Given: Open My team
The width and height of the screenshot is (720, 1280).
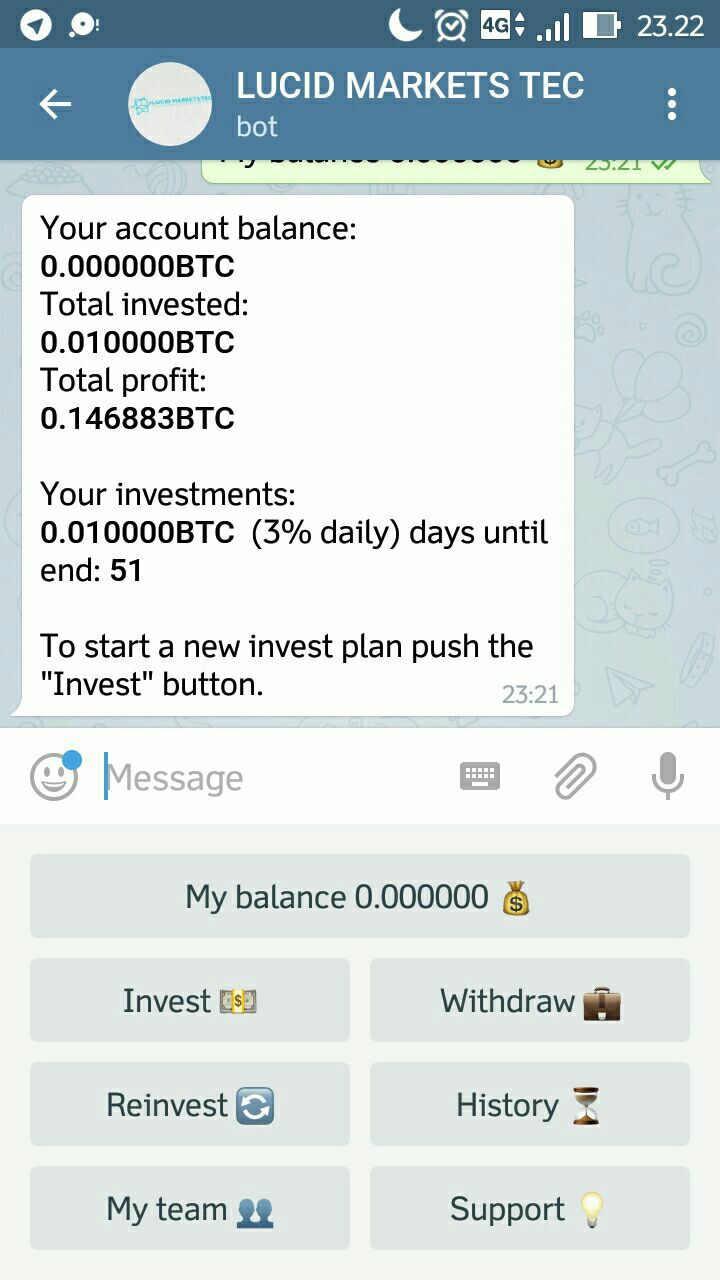Looking at the screenshot, I should (x=190, y=1208).
